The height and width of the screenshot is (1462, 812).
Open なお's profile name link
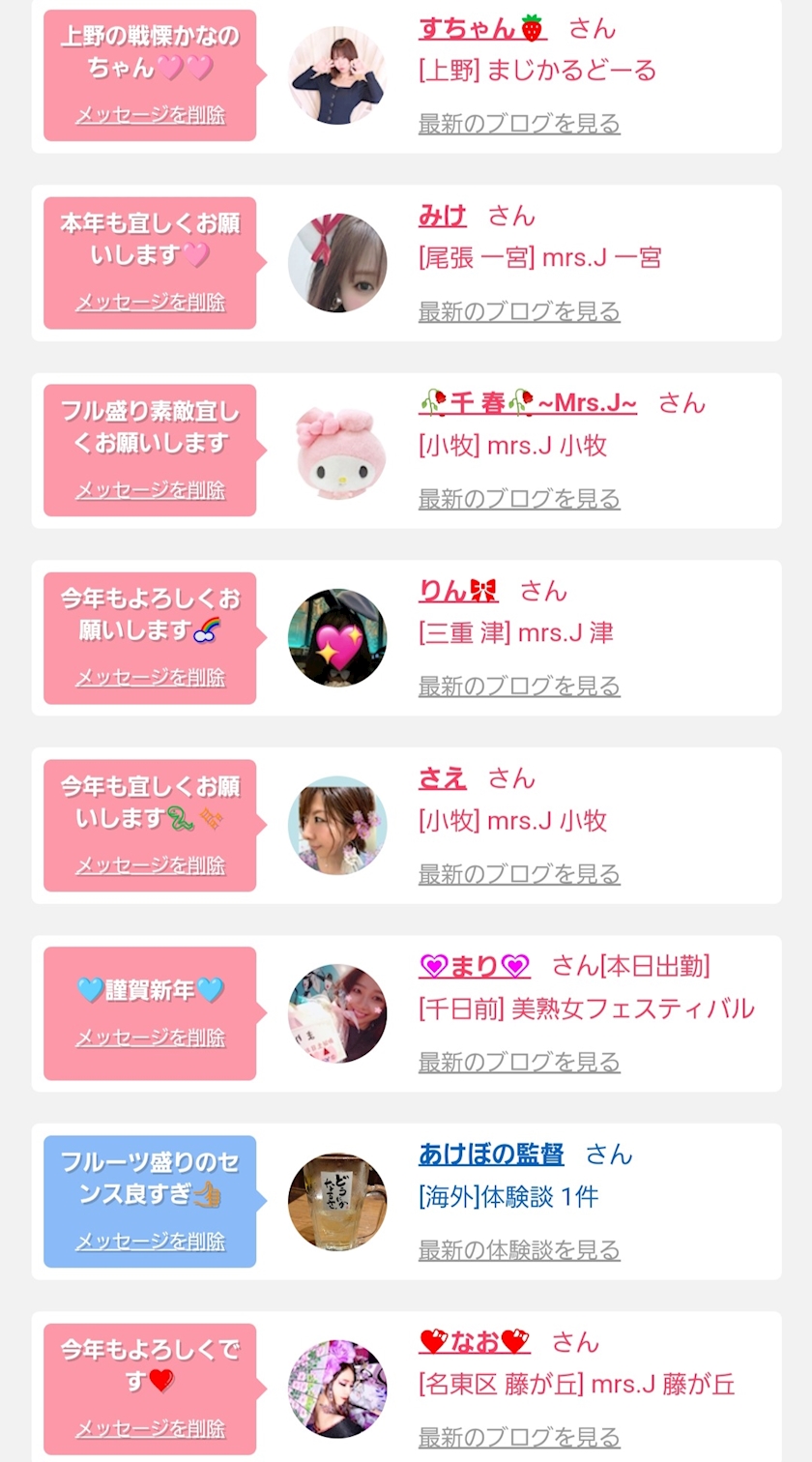pos(475,1342)
